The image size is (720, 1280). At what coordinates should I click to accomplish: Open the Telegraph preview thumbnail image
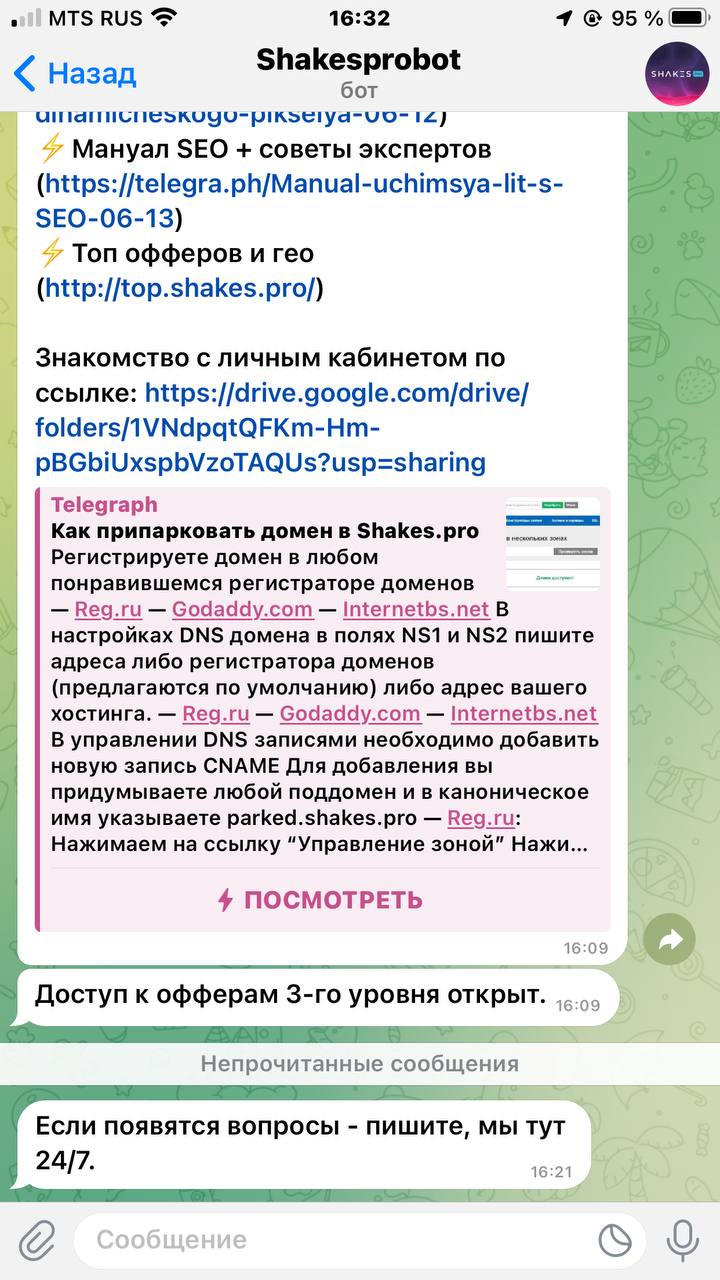click(x=552, y=543)
